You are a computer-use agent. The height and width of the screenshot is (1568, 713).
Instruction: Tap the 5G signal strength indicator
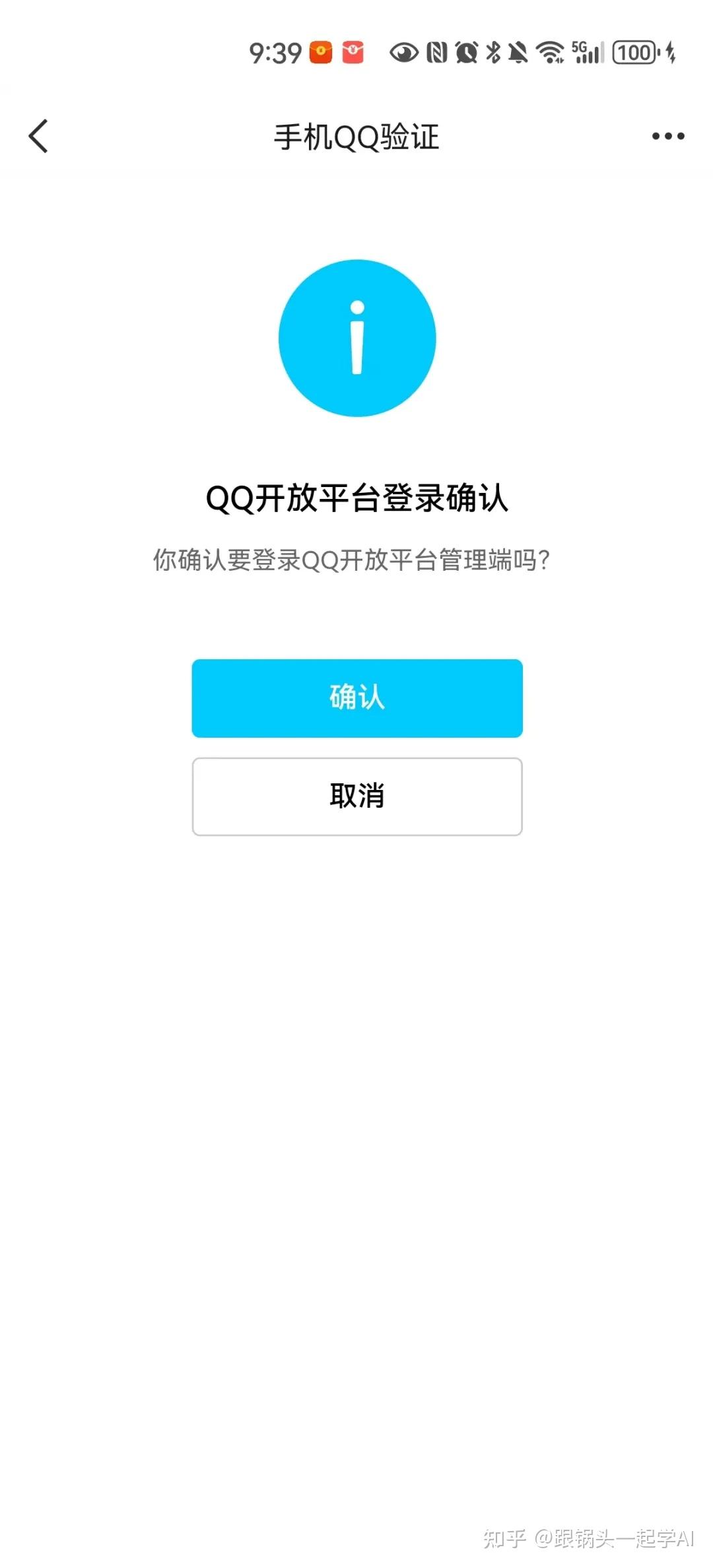(586, 53)
